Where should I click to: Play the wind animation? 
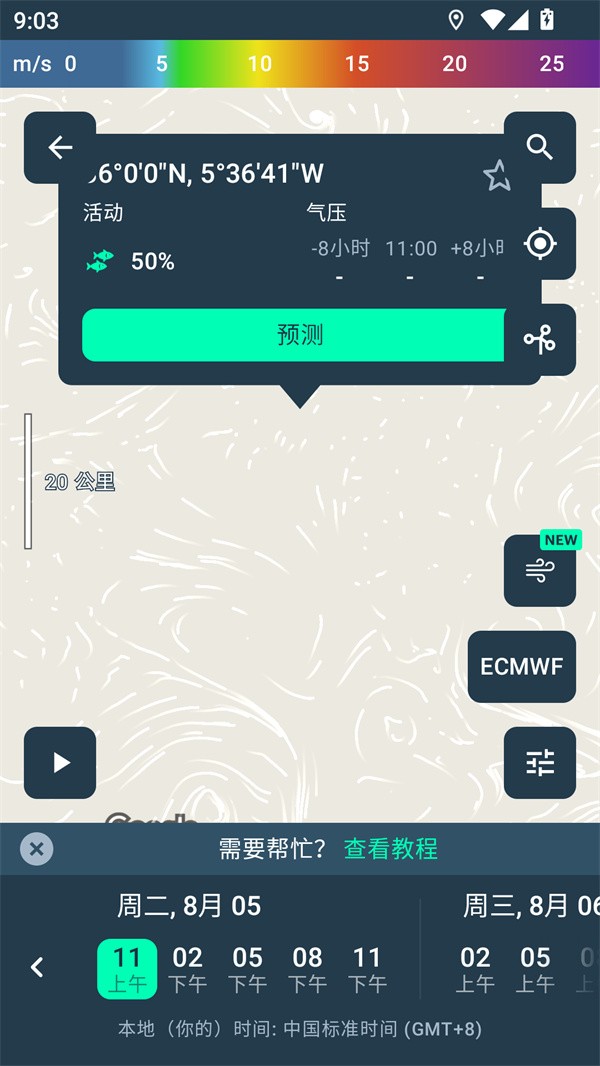coord(60,763)
